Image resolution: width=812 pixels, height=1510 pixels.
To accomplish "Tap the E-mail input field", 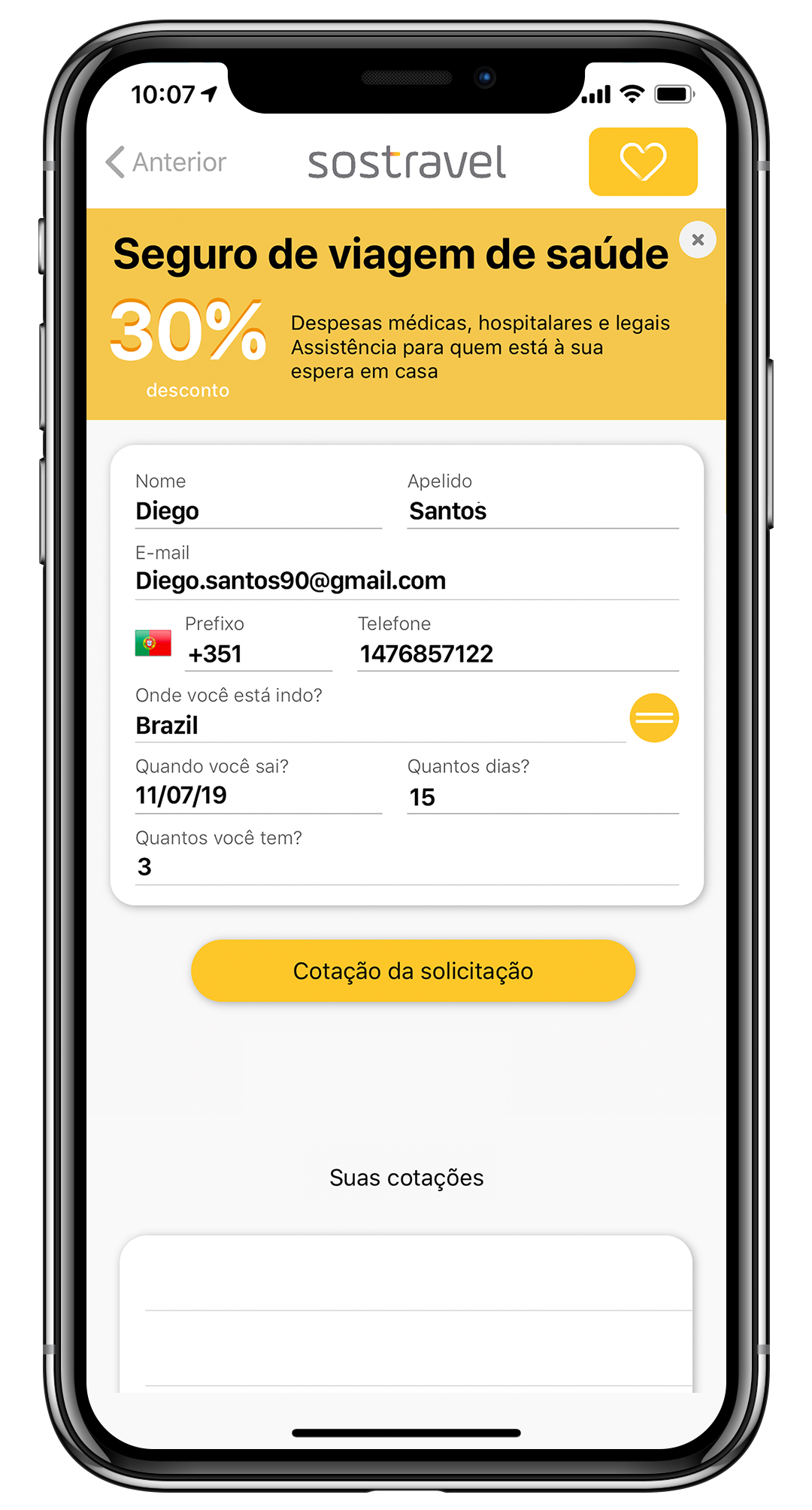I will [x=406, y=581].
